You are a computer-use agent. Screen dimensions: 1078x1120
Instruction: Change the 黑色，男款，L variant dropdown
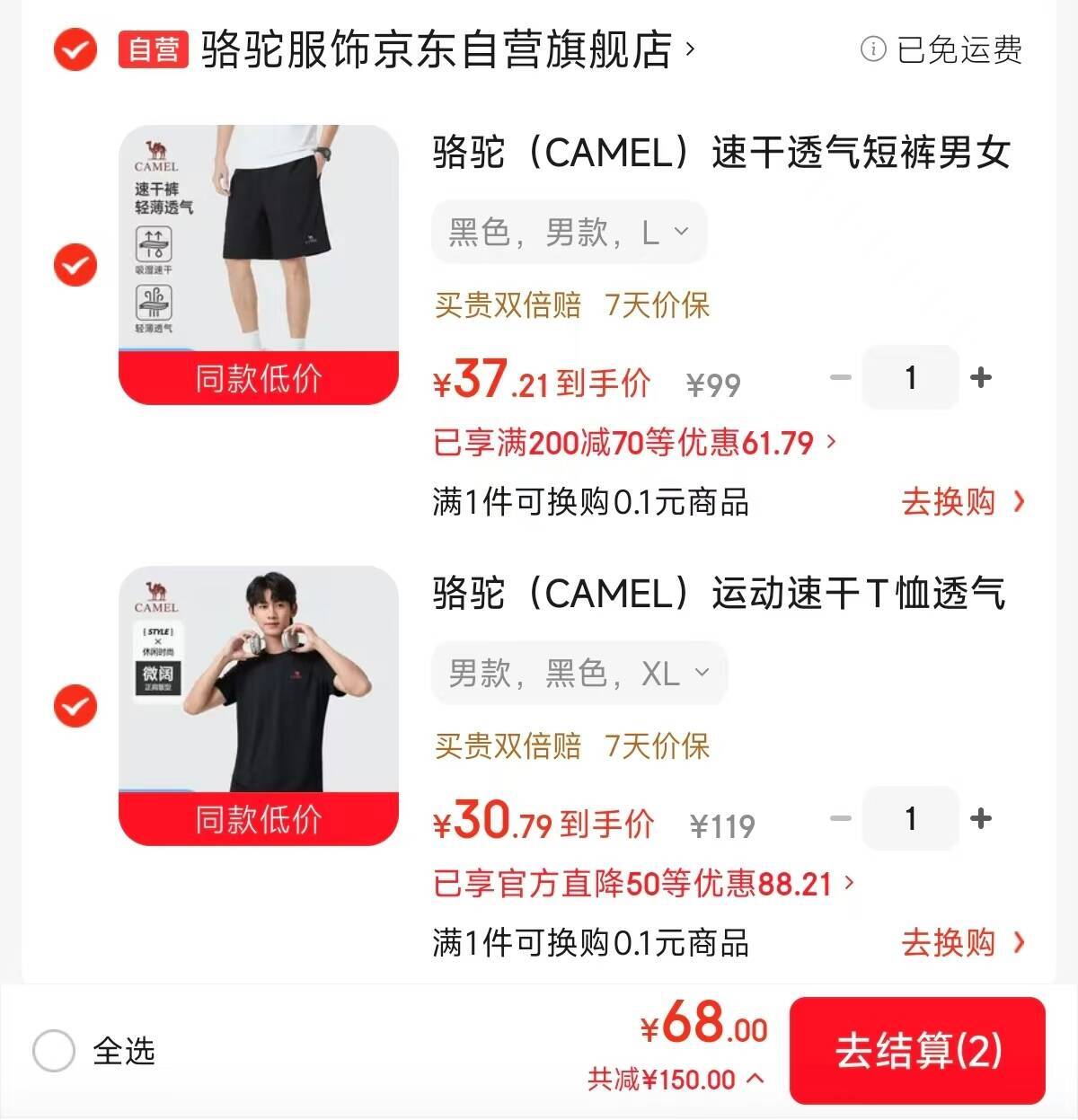pyautogui.click(x=569, y=233)
